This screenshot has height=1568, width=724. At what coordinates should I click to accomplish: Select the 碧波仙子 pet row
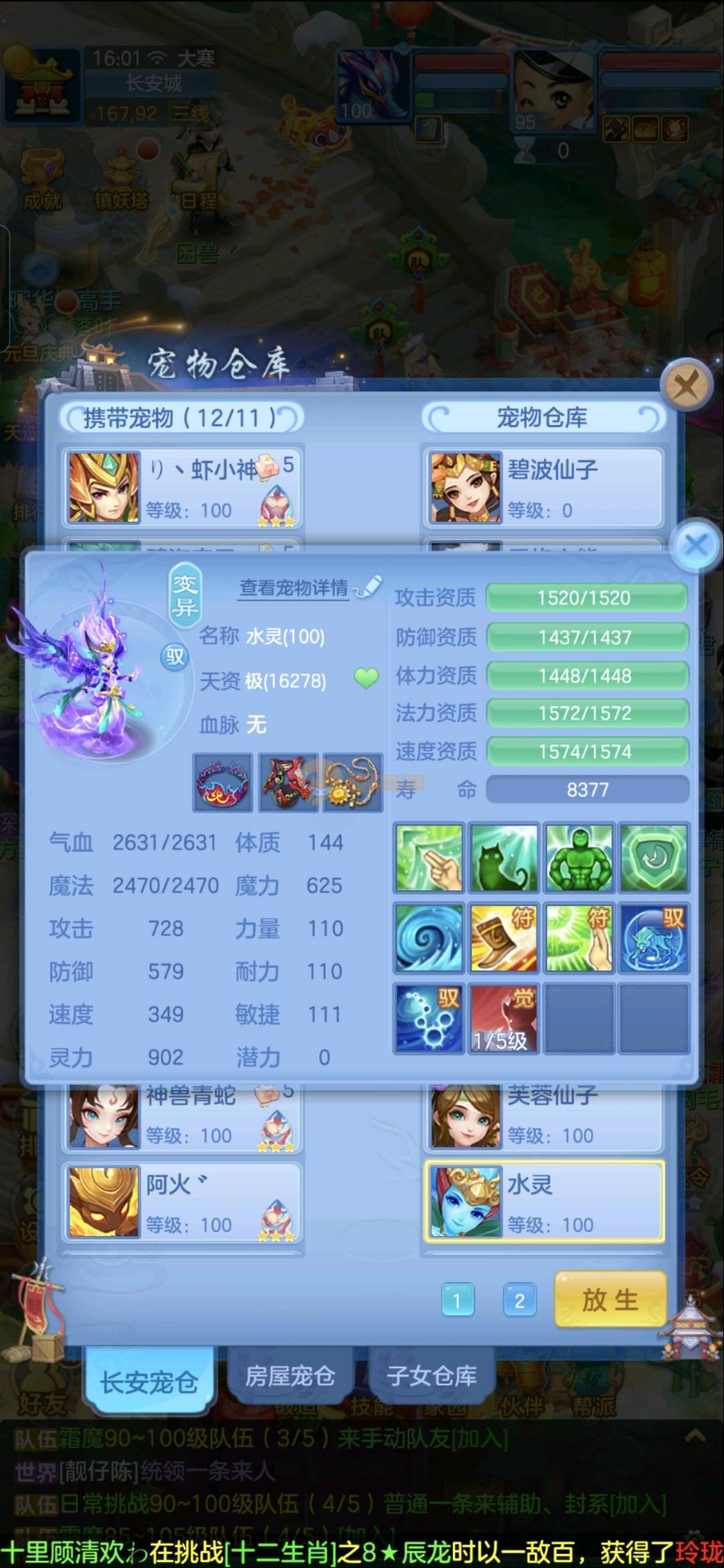point(543,488)
